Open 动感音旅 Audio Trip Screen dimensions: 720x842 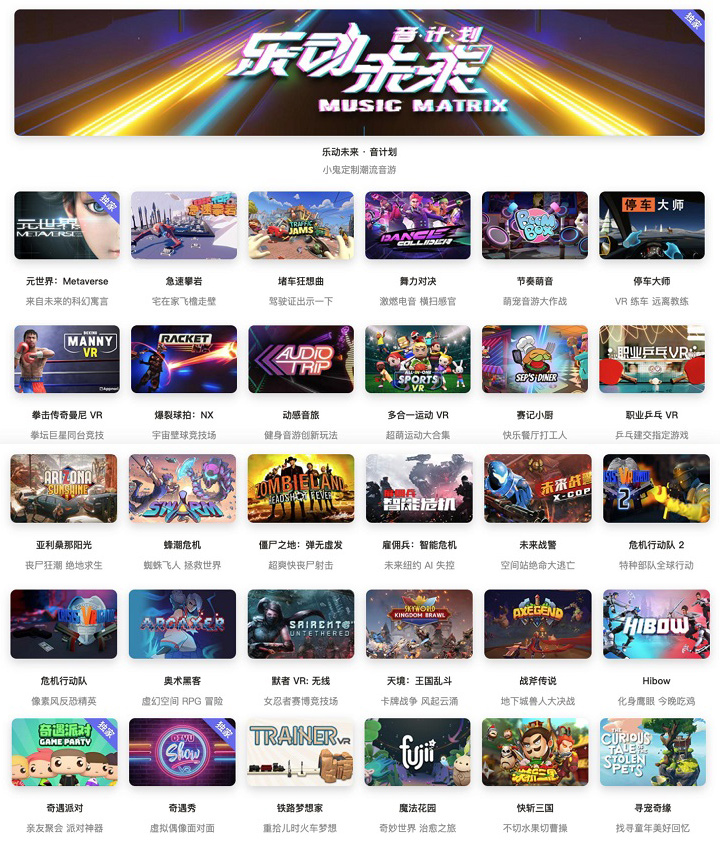301,358
